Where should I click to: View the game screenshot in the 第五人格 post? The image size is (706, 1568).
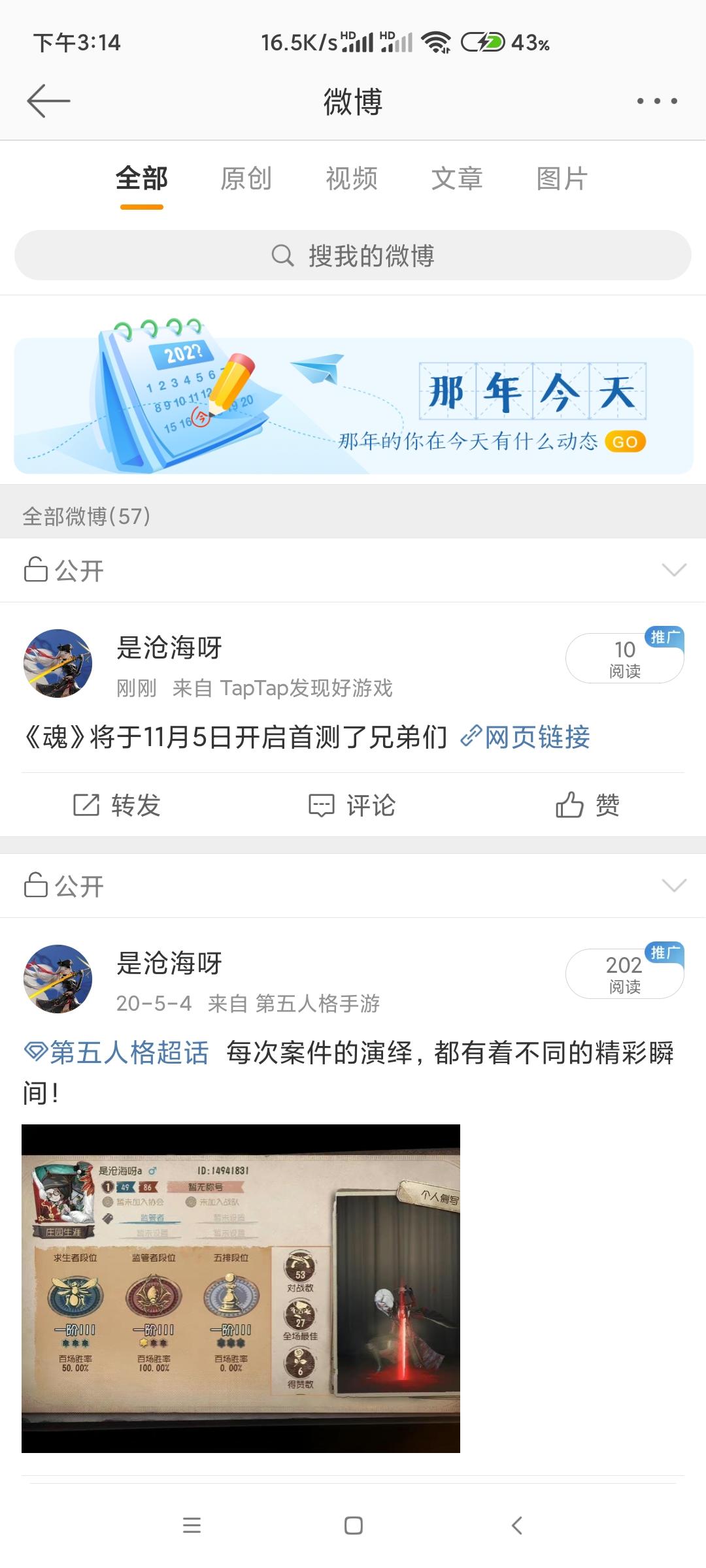241,1288
